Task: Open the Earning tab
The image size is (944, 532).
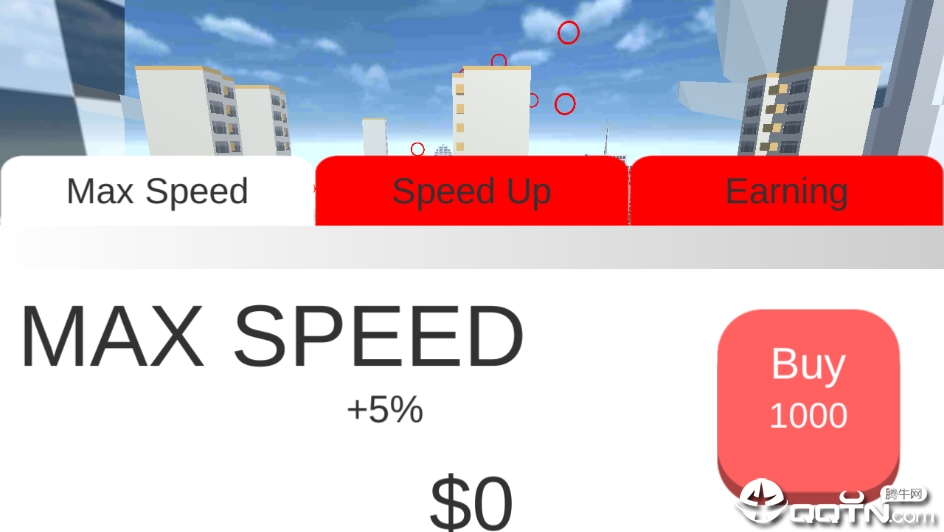Action: [786, 191]
